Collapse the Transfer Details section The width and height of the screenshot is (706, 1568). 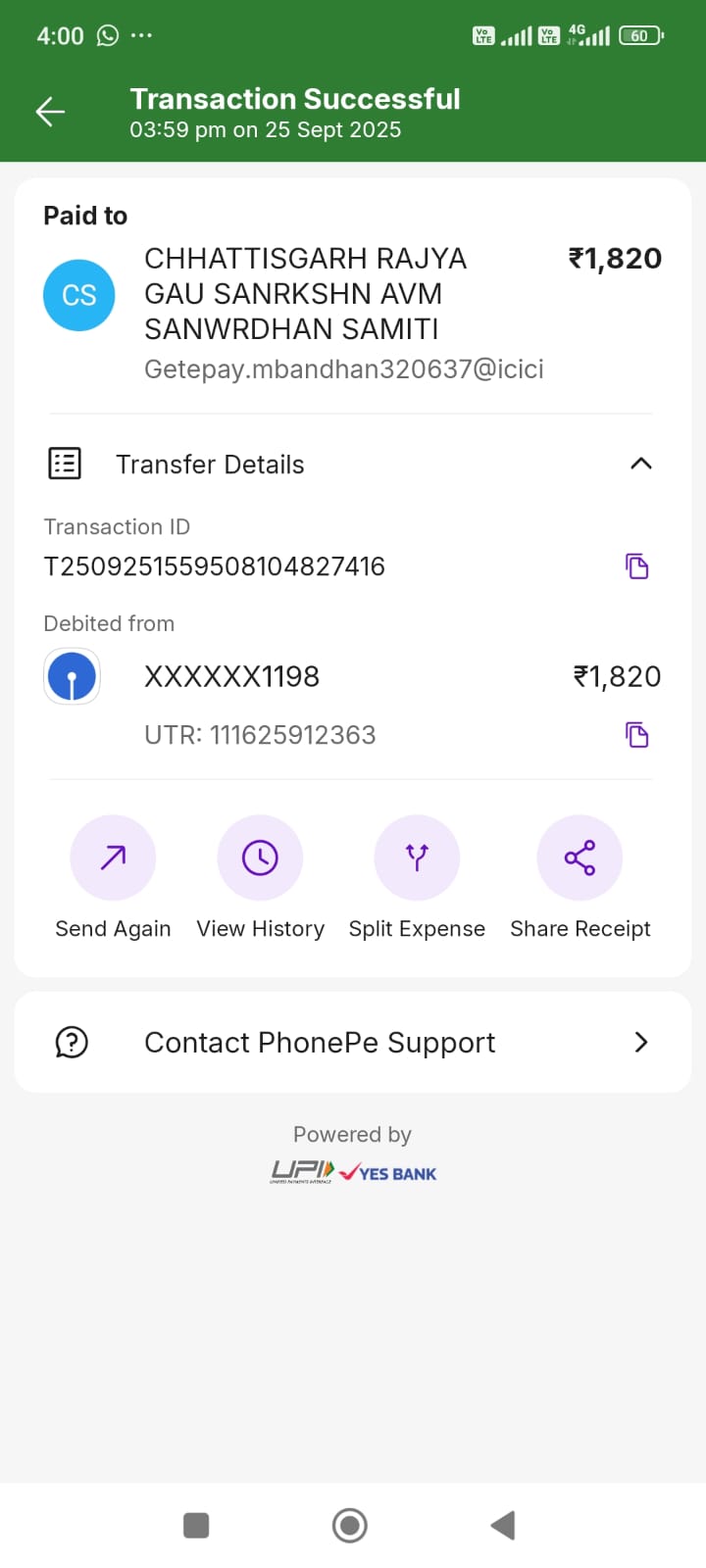640,464
